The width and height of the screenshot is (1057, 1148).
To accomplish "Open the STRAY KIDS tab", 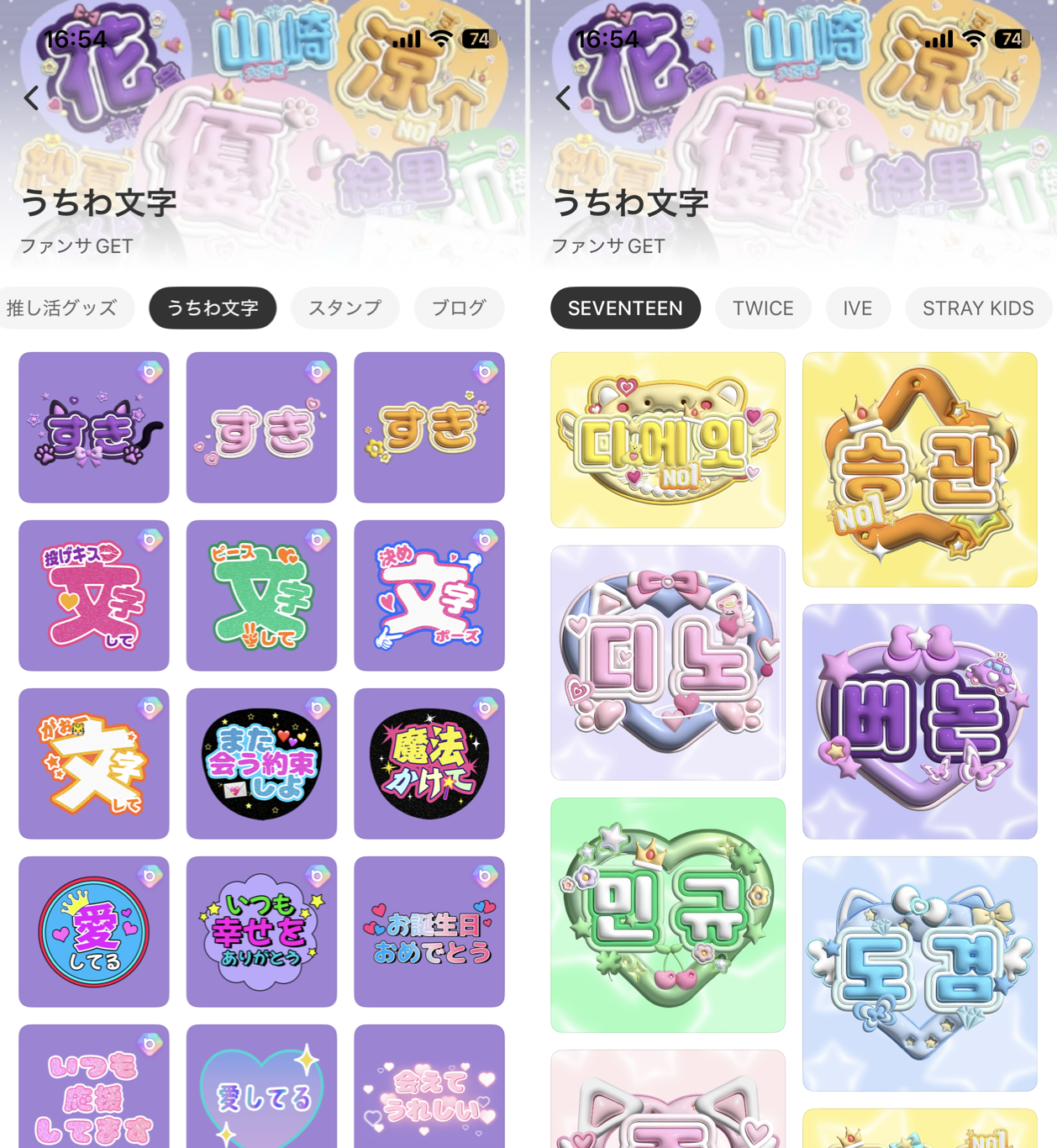I will tap(978, 308).
